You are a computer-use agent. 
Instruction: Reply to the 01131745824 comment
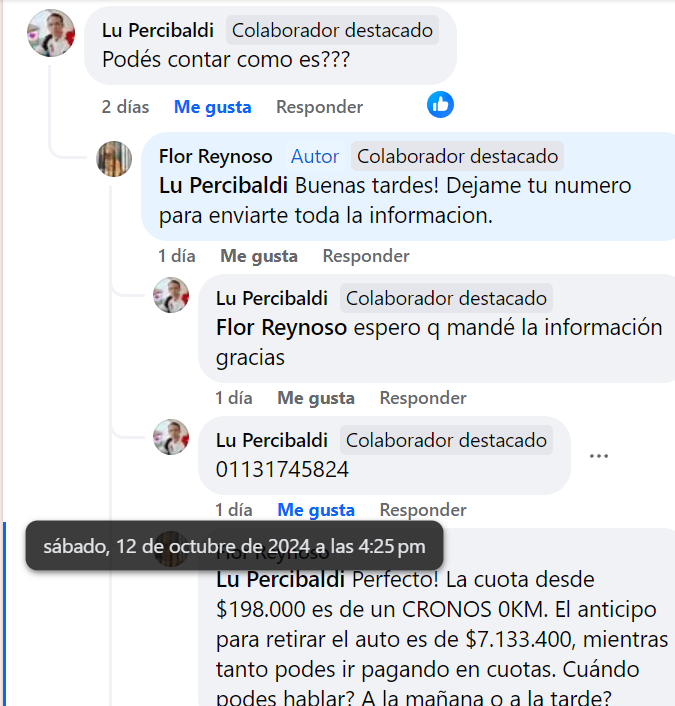click(422, 510)
